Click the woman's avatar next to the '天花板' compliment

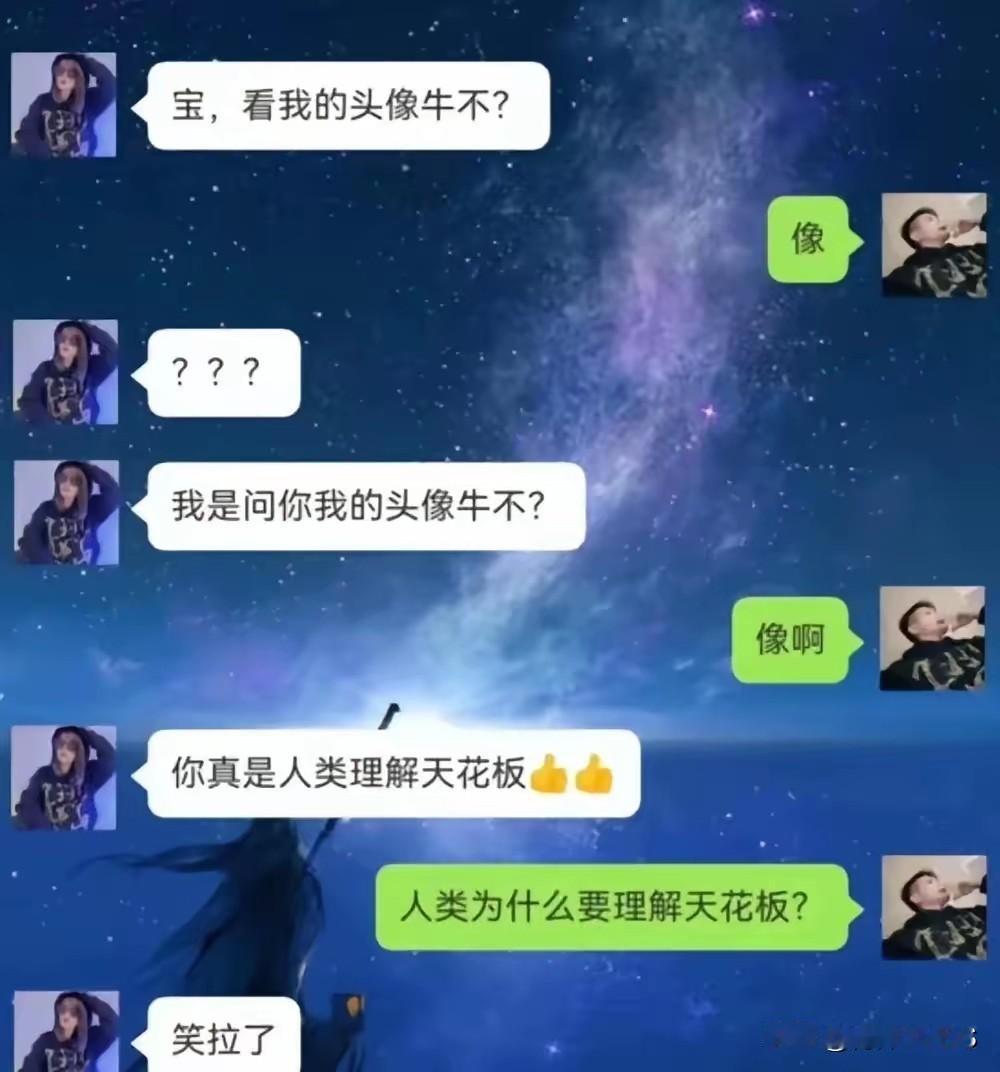[64, 777]
